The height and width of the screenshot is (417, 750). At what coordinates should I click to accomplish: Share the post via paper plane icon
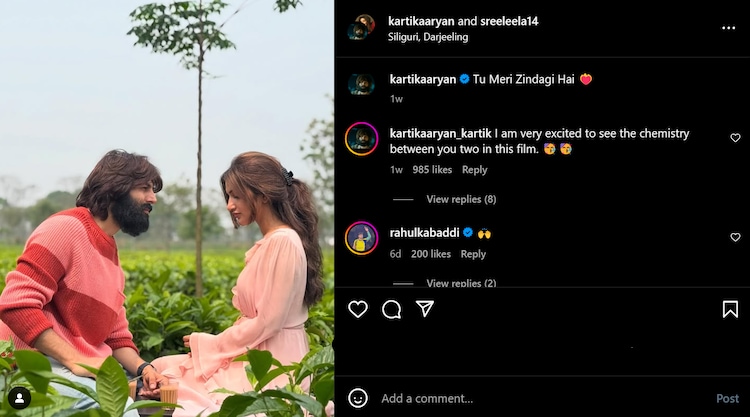tap(425, 309)
